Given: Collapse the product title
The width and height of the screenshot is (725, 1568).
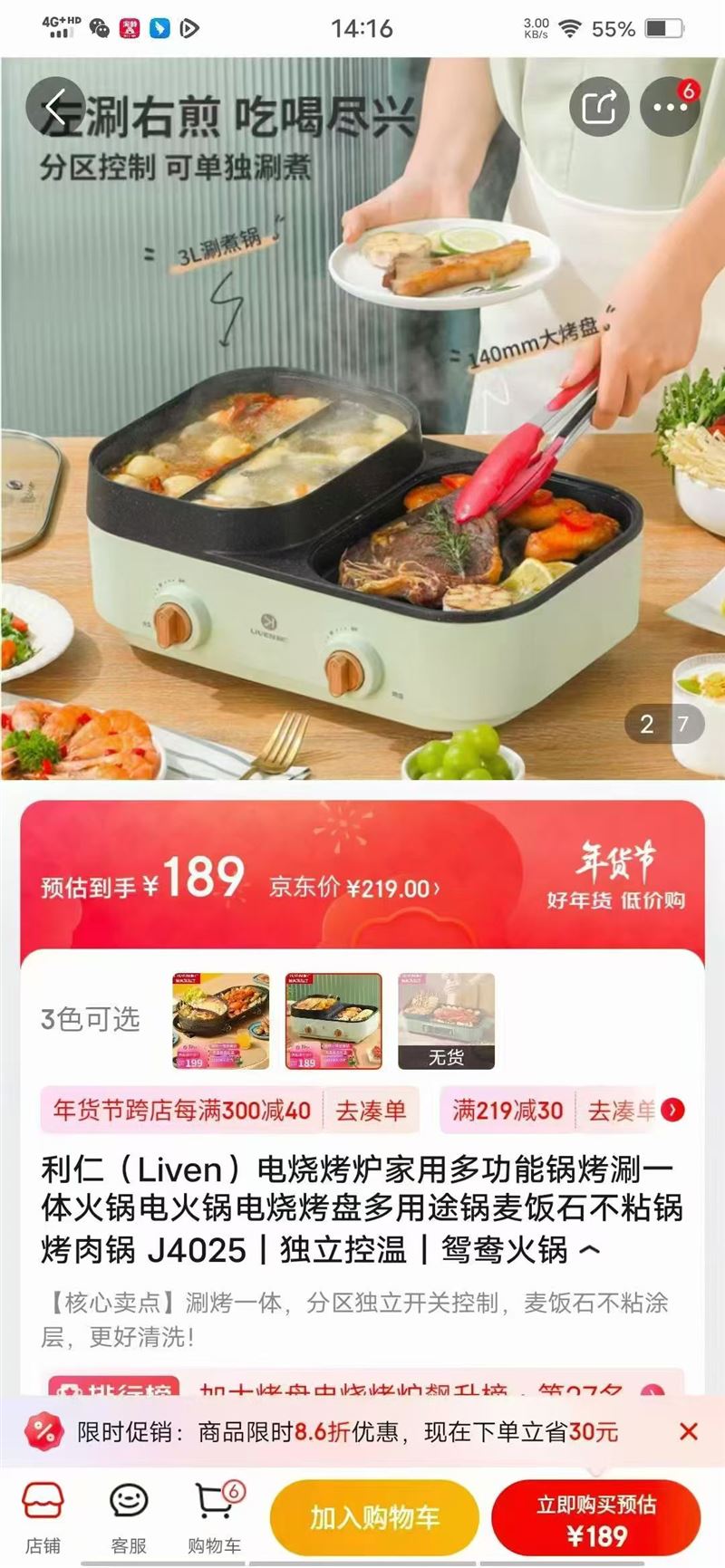Looking at the screenshot, I should pyautogui.click(x=590, y=1251).
